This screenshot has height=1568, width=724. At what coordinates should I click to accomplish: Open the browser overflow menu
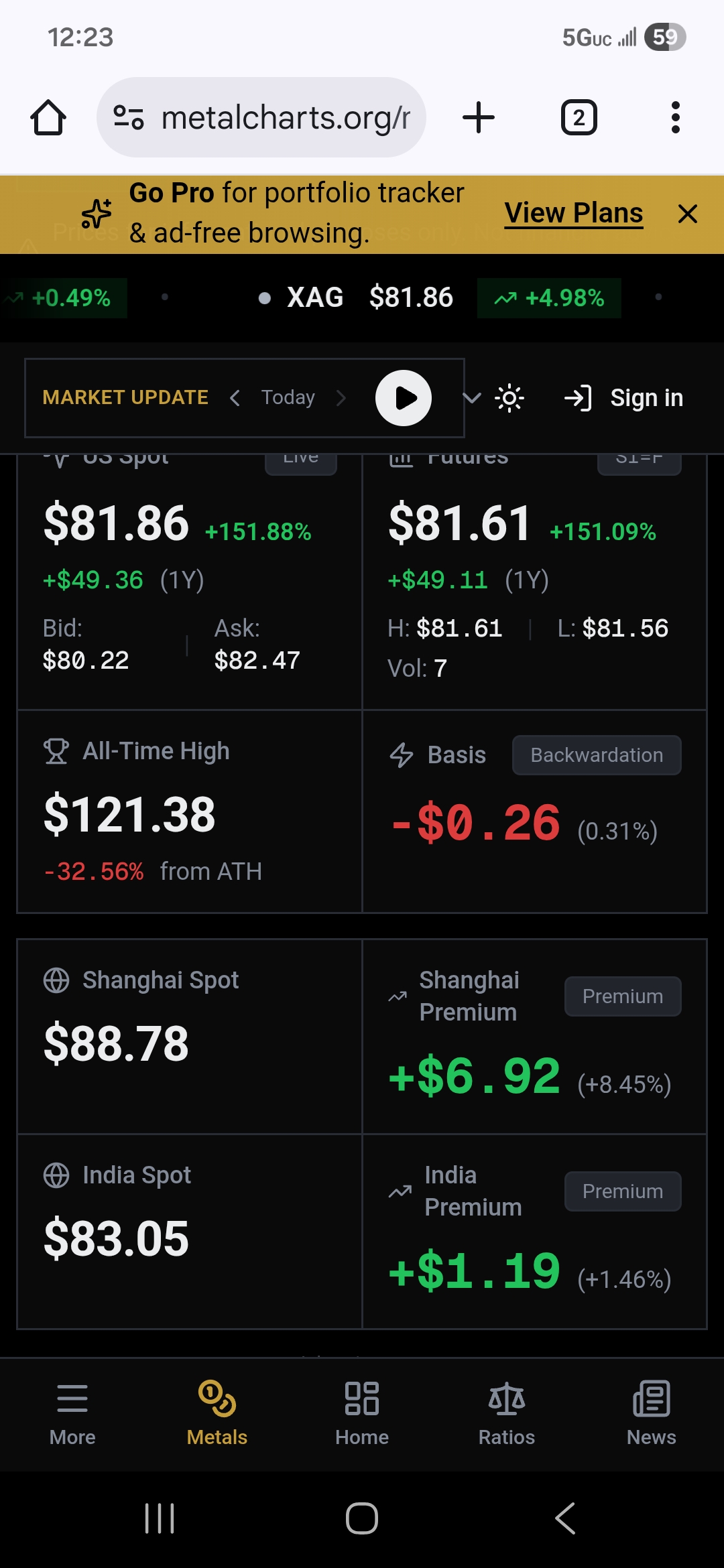(676, 118)
